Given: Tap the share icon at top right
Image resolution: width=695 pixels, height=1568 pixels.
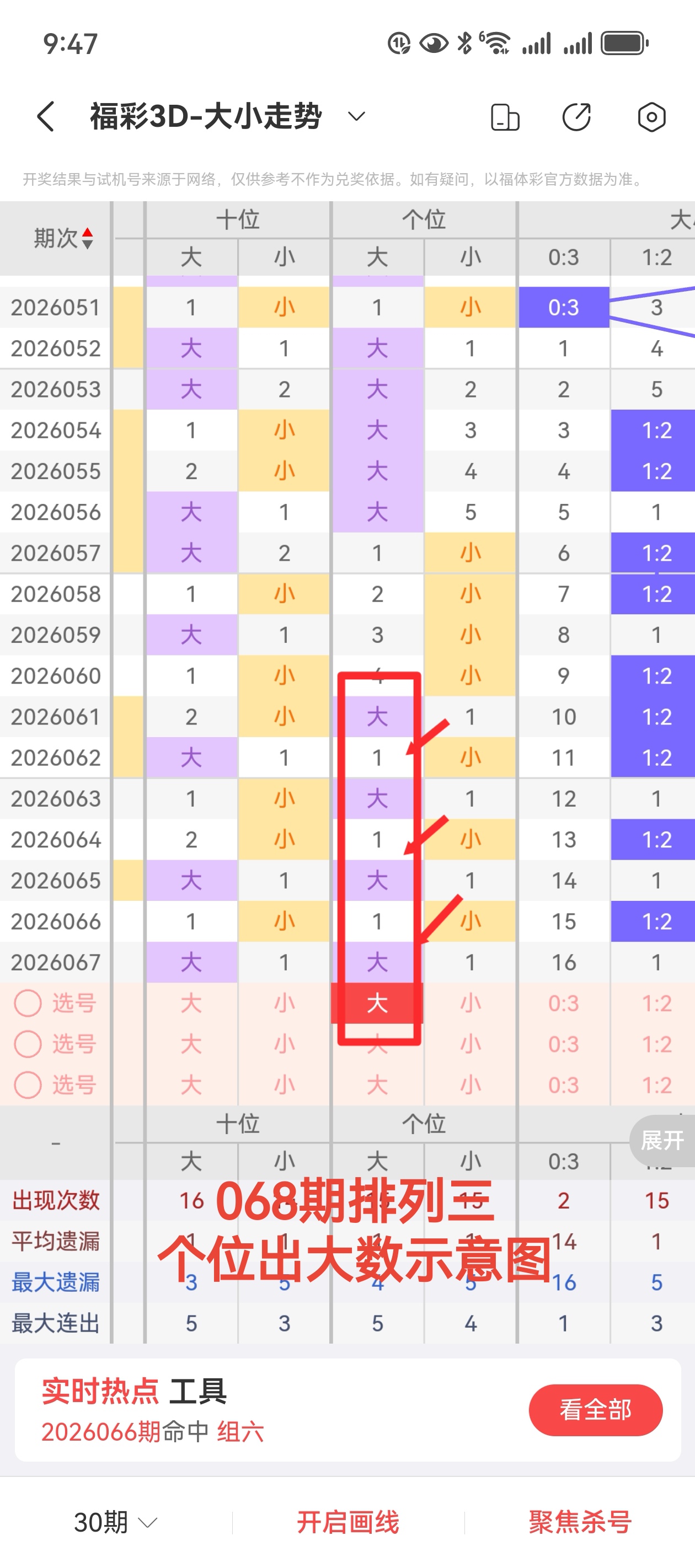Looking at the screenshot, I should 576,116.
